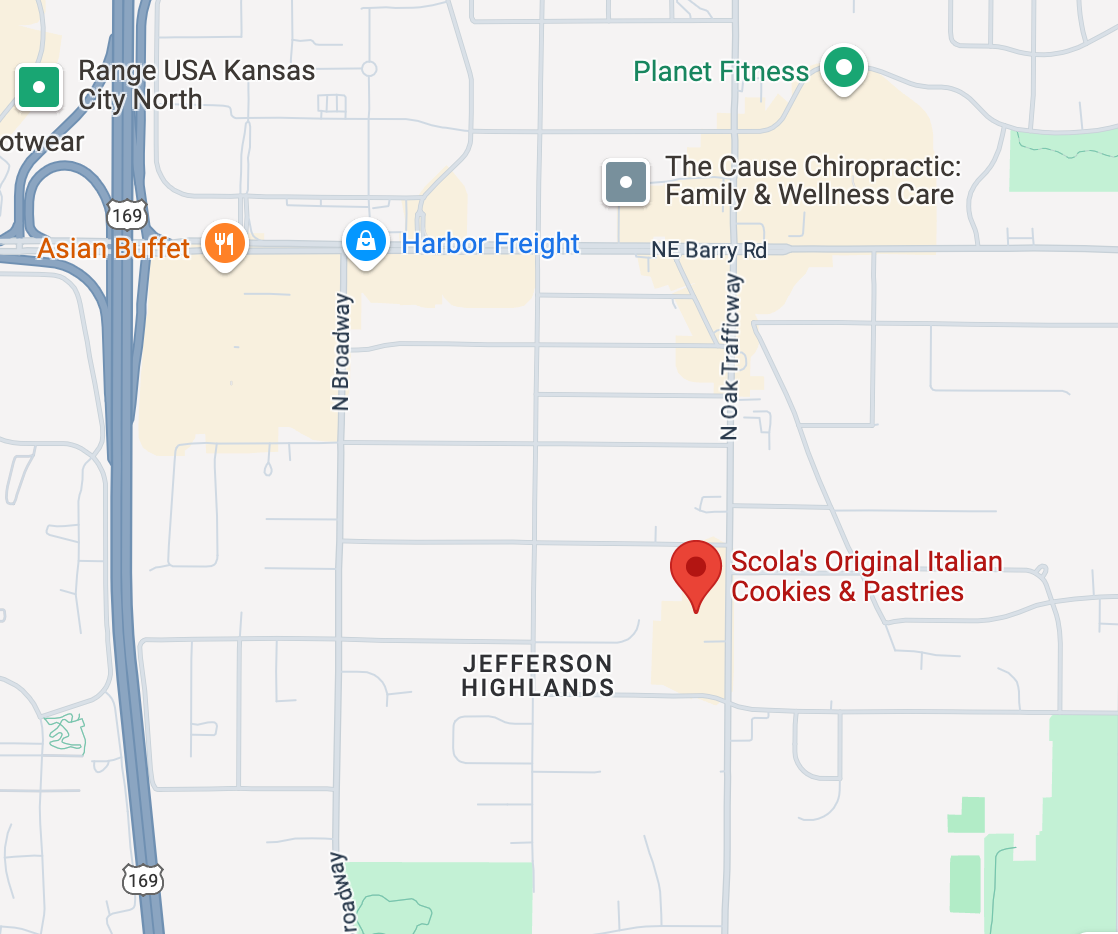
Task: Select the Harbor Freight shopping marker
Action: point(366,241)
